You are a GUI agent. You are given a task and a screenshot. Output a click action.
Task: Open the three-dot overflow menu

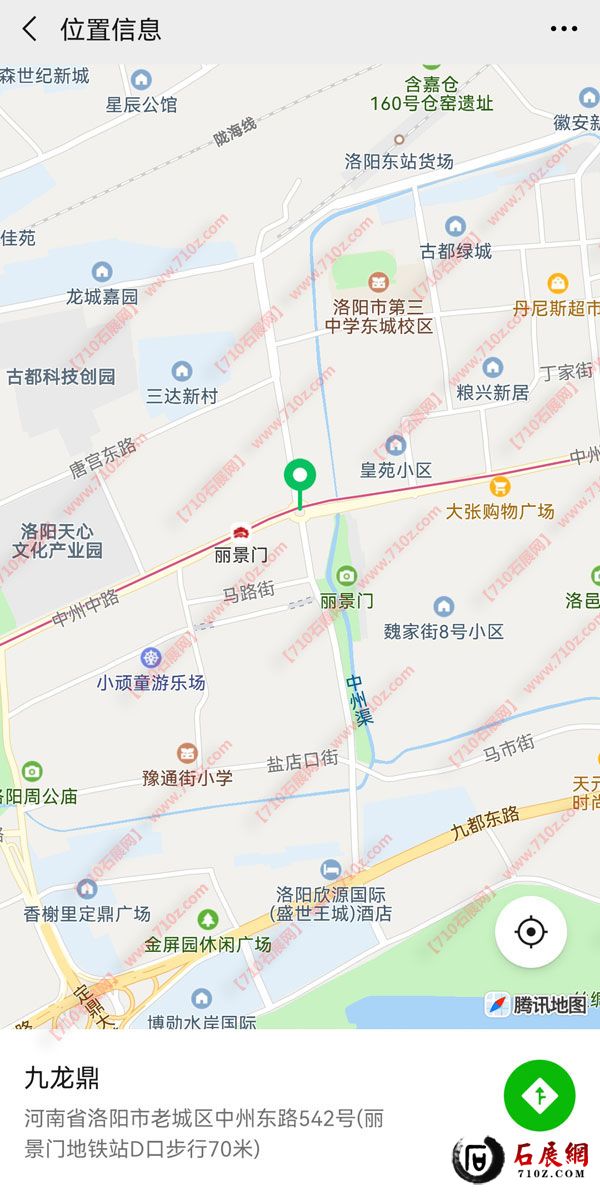pos(564,29)
